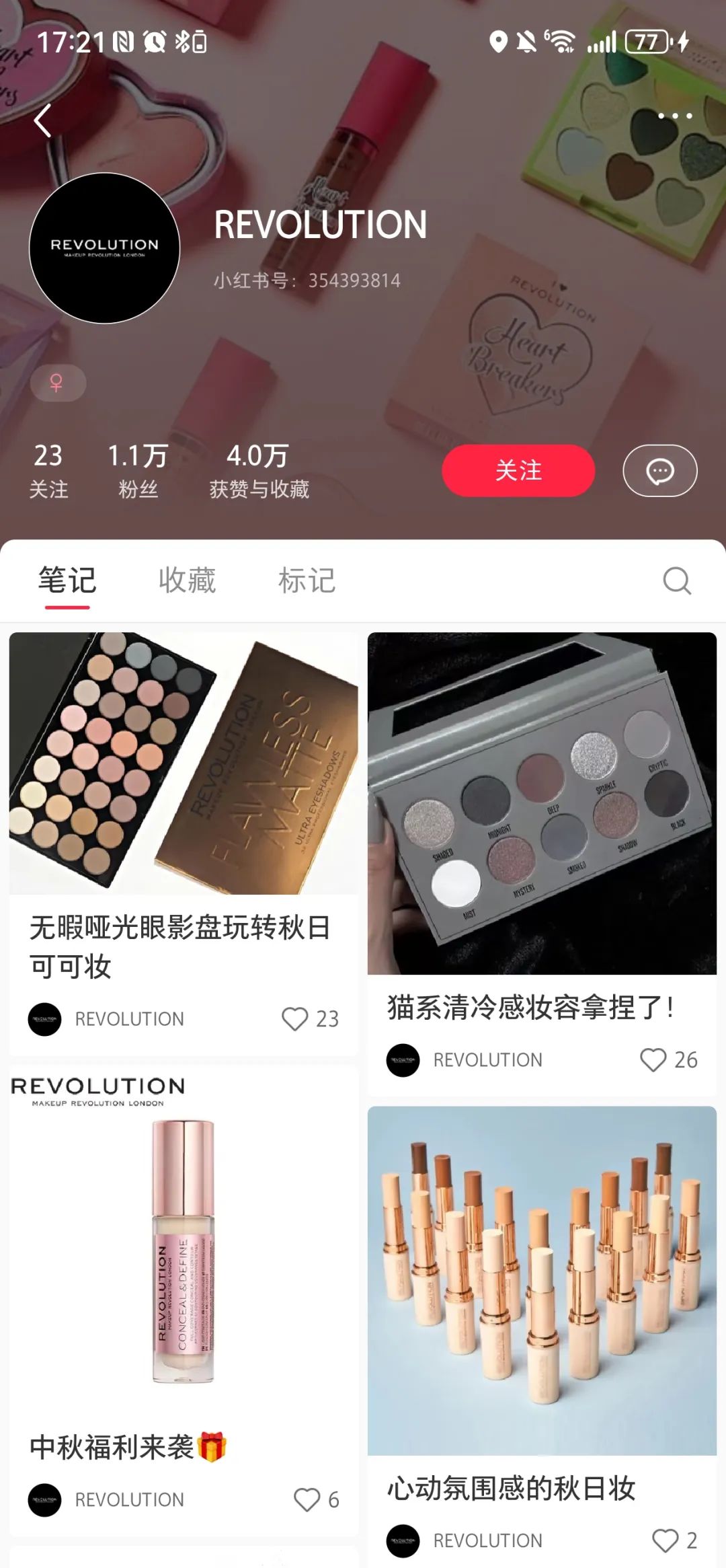
Task: Switch to the 标记 tab
Action: 307,581
